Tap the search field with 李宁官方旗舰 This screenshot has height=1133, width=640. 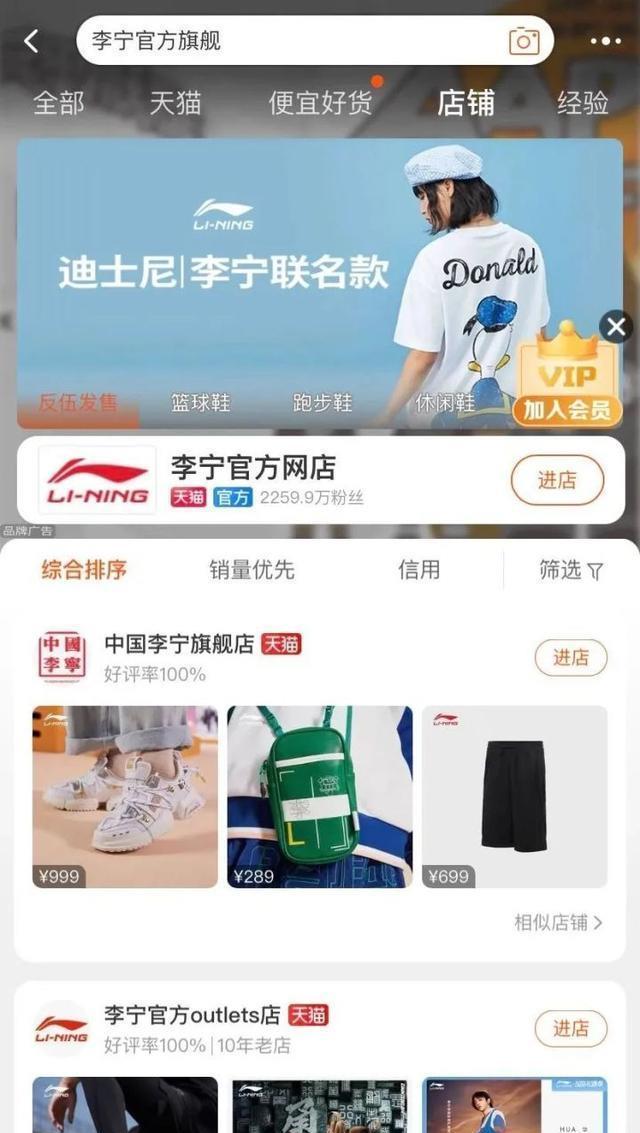pos(290,41)
